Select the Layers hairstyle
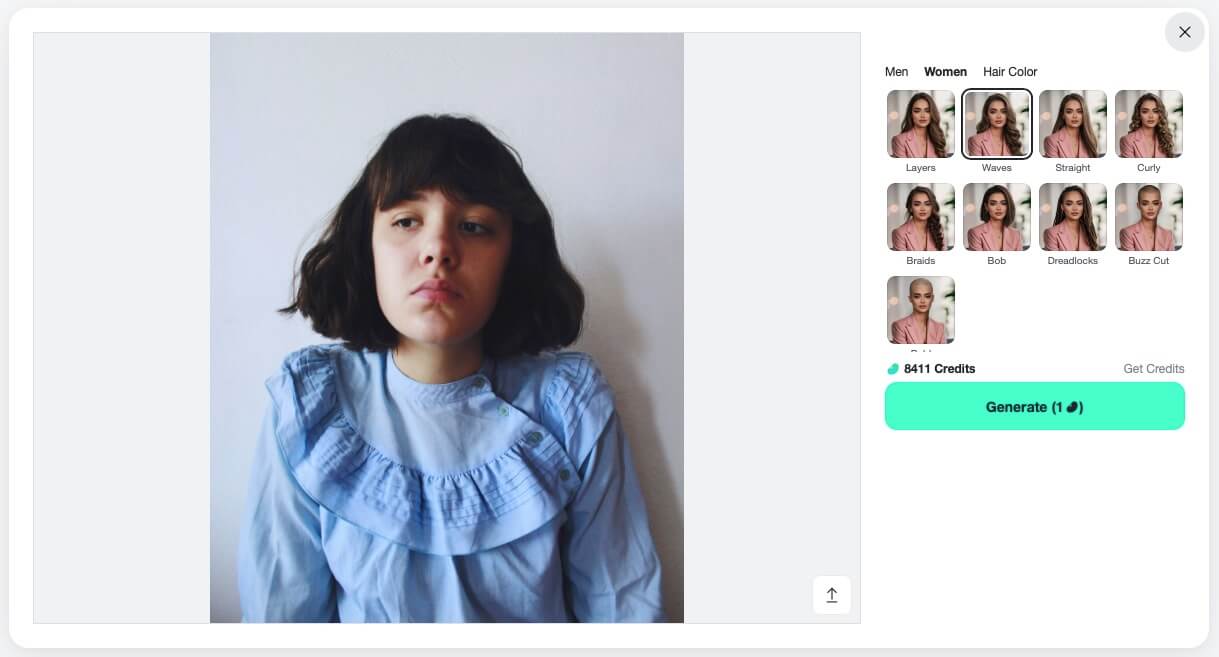Screen dimensions: 1219x657 click(x=921, y=124)
